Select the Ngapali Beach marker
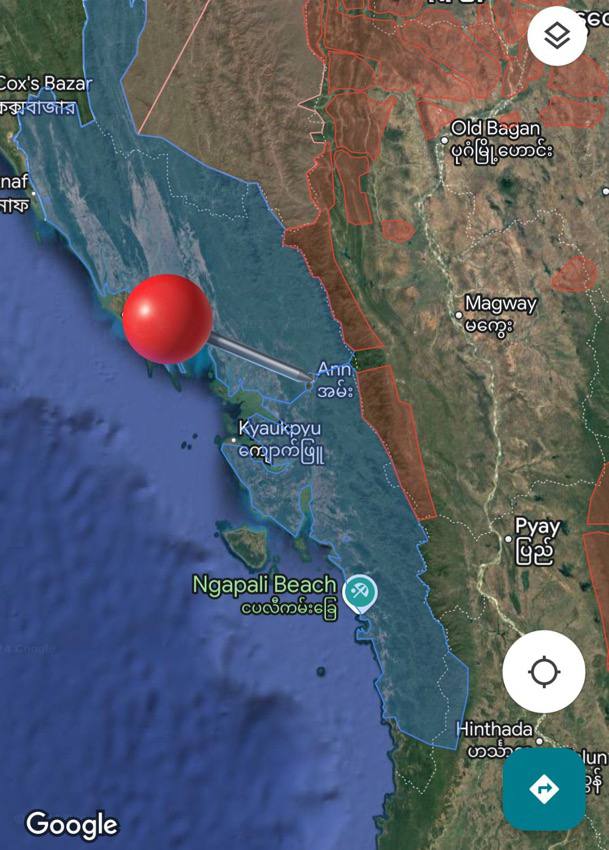The height and width of the screenshot is (850, 609). click(x=359, y=592)
